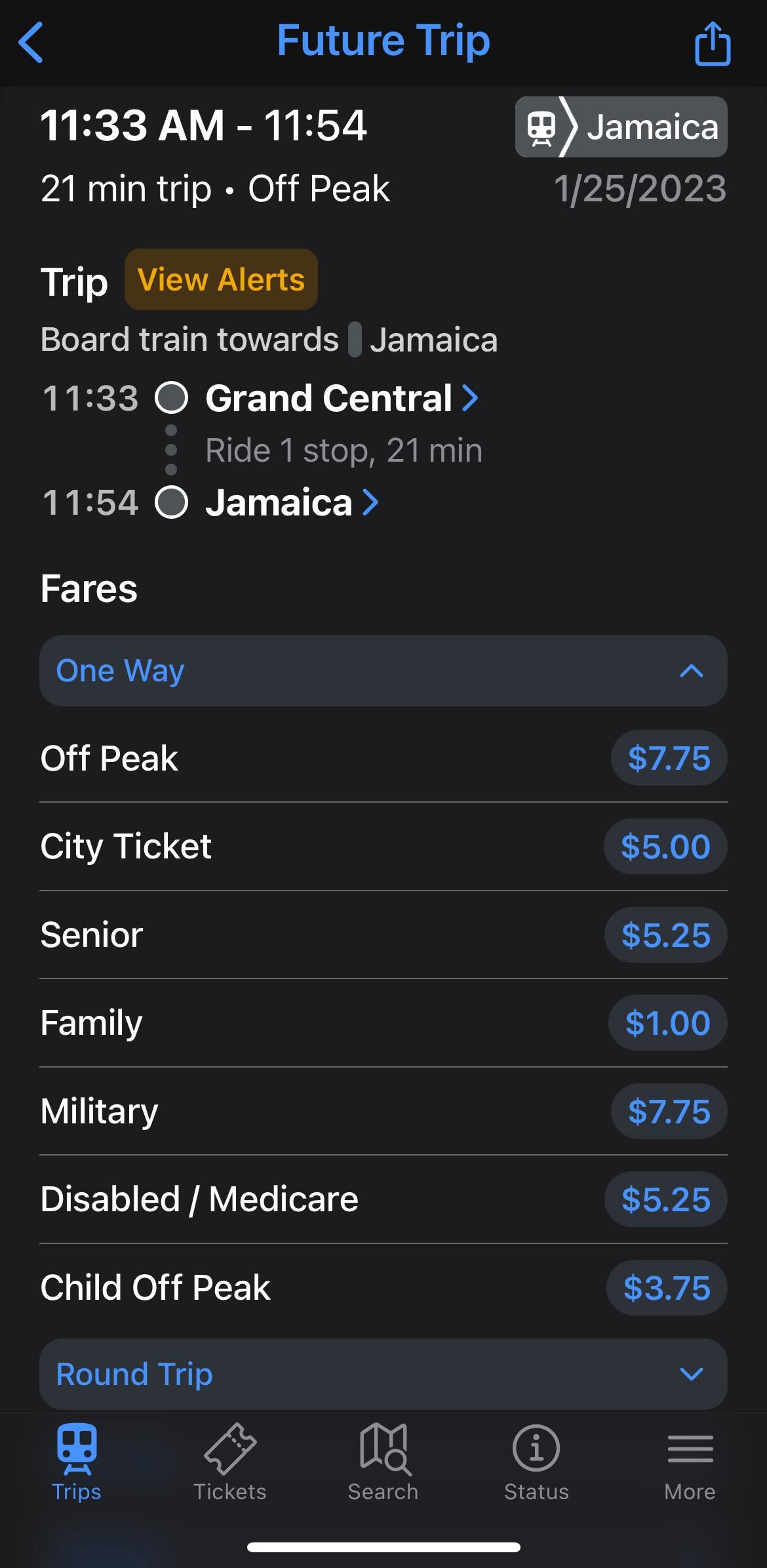The width and height of the screenshot is (767, 1568).
Task: Switch to the Trips tab
Action: point(77,1462)
